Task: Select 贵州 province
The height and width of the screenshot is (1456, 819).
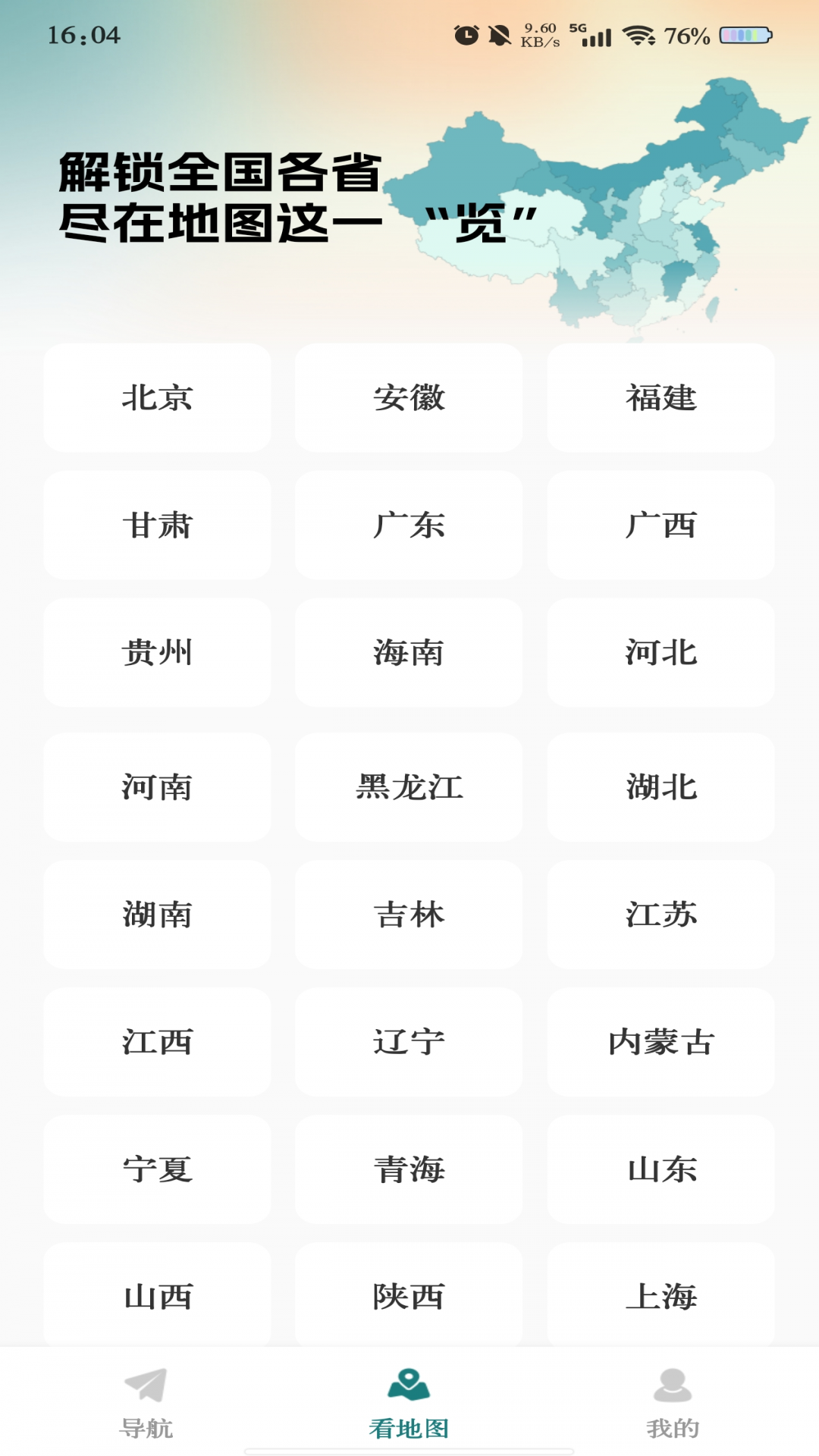Action: (157, 652)
